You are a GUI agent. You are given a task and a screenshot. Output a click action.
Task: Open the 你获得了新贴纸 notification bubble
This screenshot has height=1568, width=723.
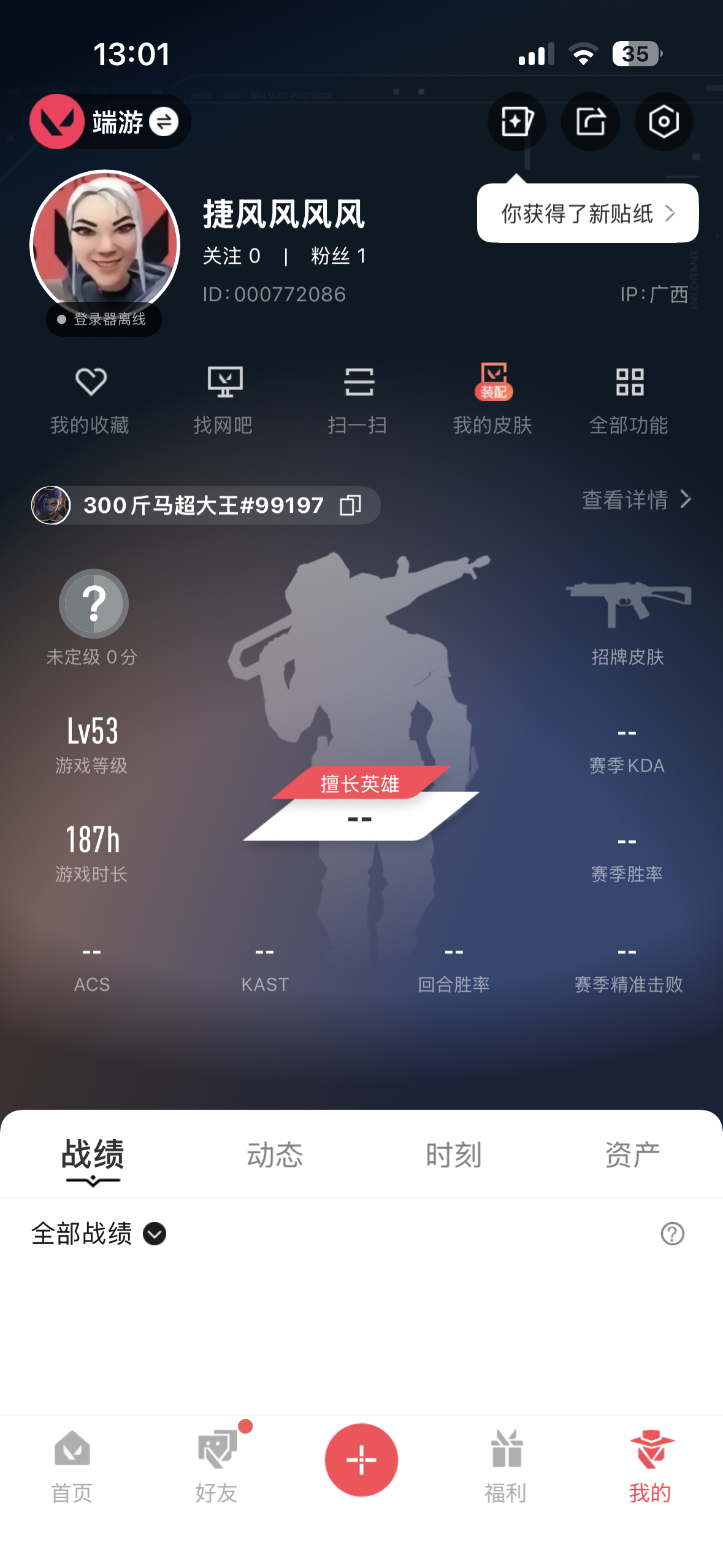point(587,213)
